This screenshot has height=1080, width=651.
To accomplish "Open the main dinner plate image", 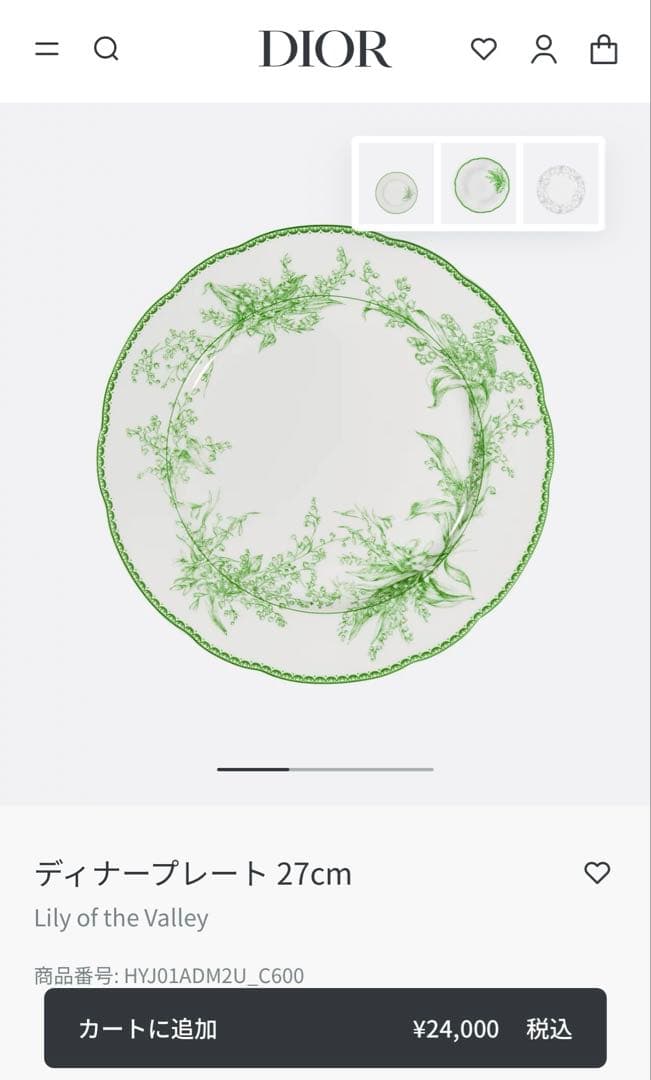I will click(326, 455).
